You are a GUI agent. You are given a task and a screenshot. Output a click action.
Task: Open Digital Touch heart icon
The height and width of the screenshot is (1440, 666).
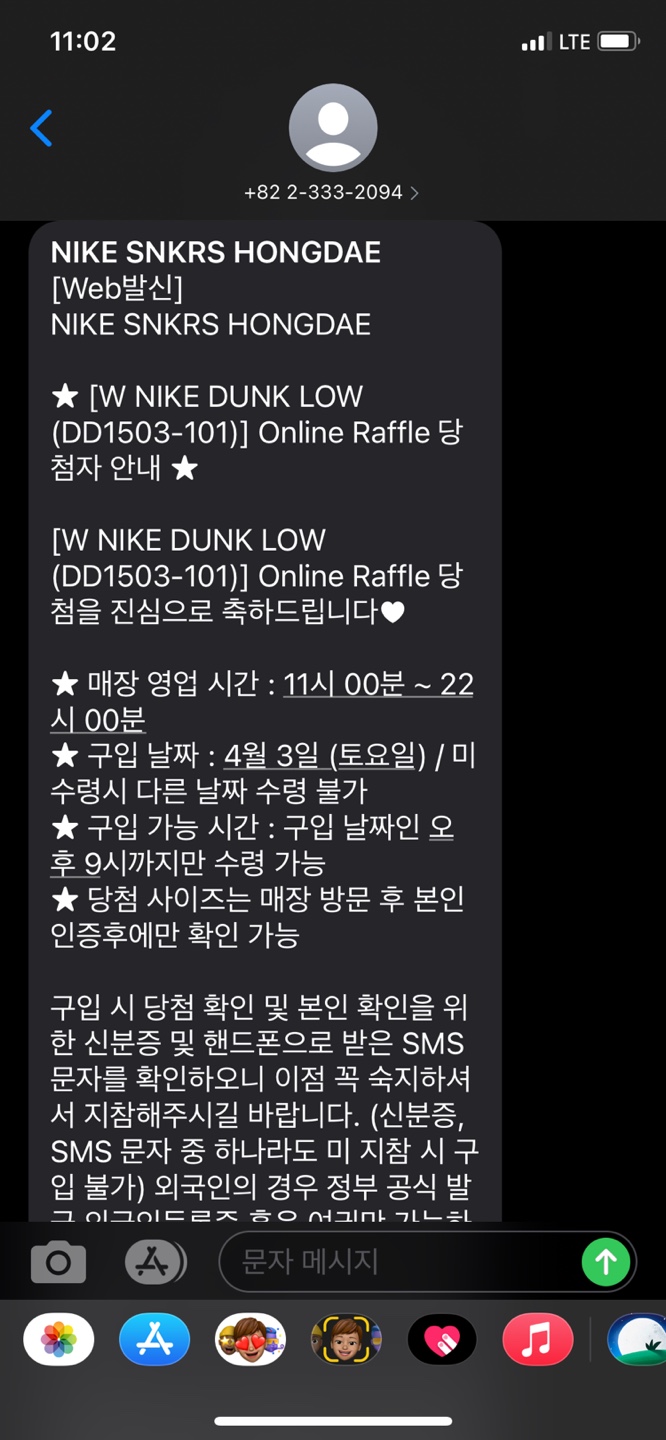[442, 1340]
